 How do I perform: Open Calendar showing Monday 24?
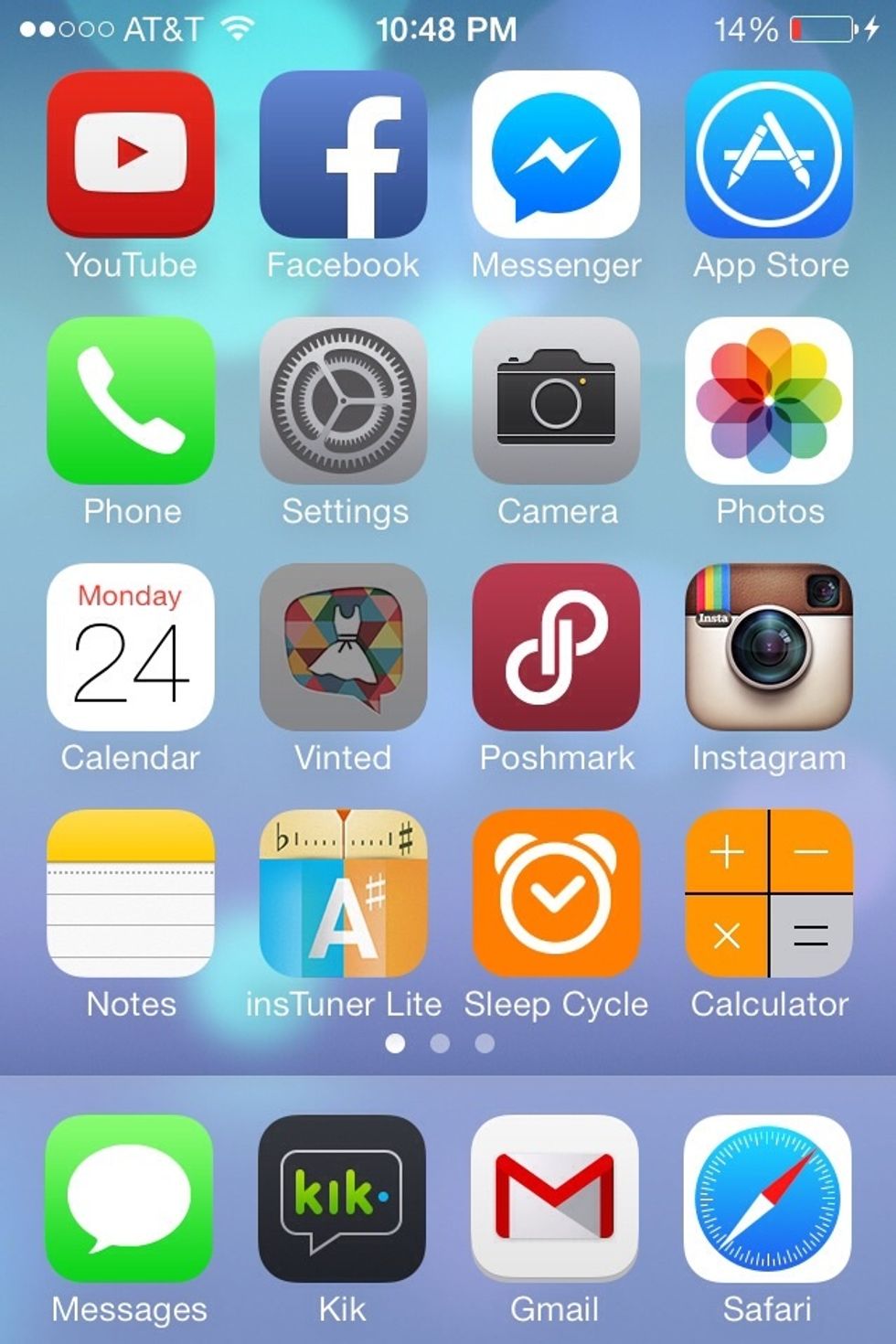[x=130, y=649]
